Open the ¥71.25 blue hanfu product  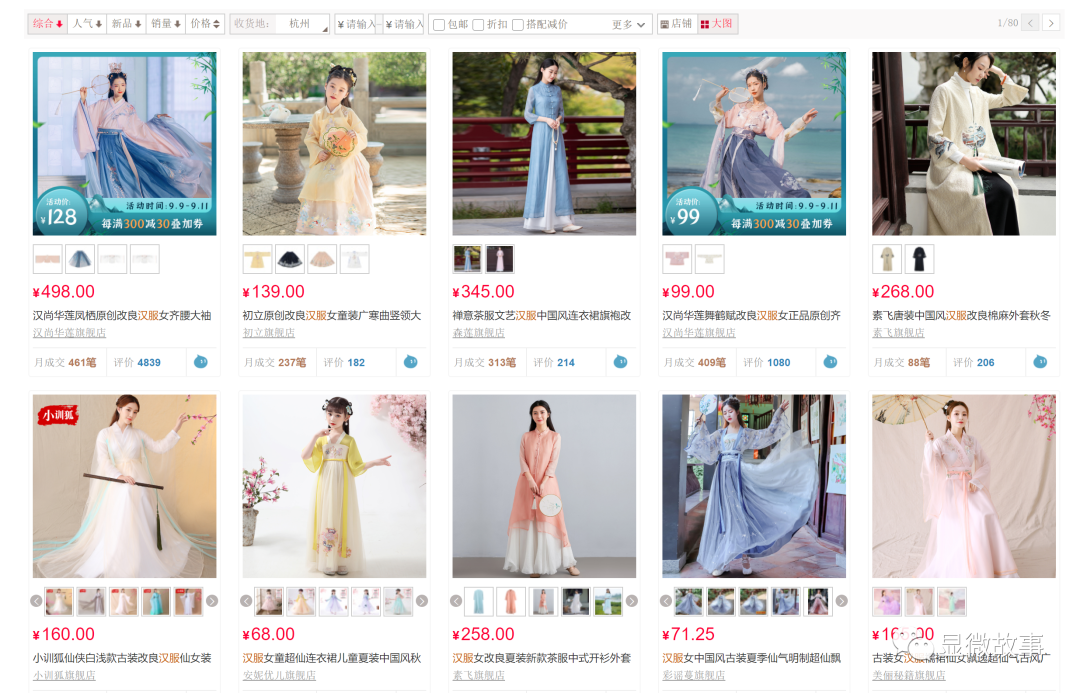coord(753,485)
